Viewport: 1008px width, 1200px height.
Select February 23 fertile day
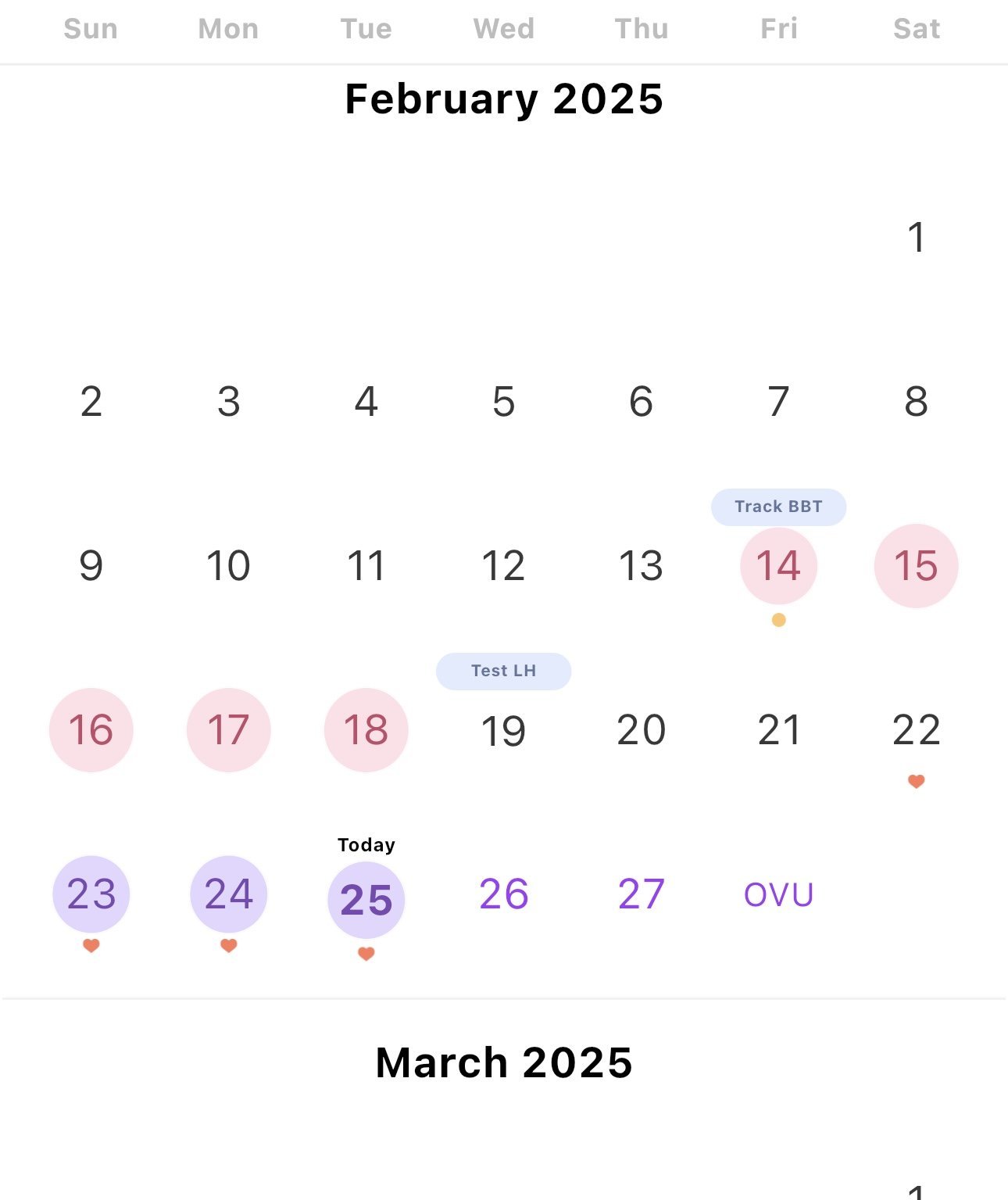tap(91, 894)
